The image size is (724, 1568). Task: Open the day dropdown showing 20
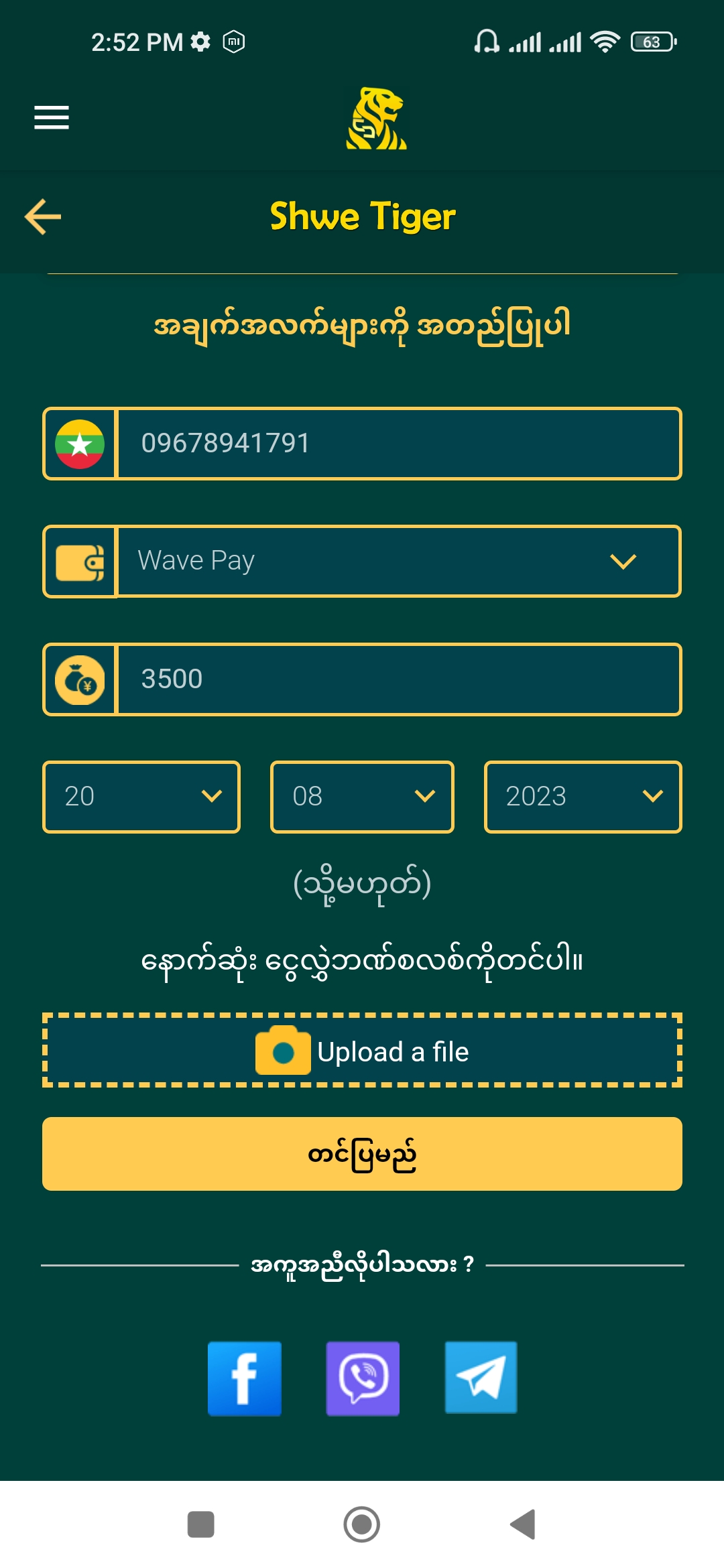(141, 797)
